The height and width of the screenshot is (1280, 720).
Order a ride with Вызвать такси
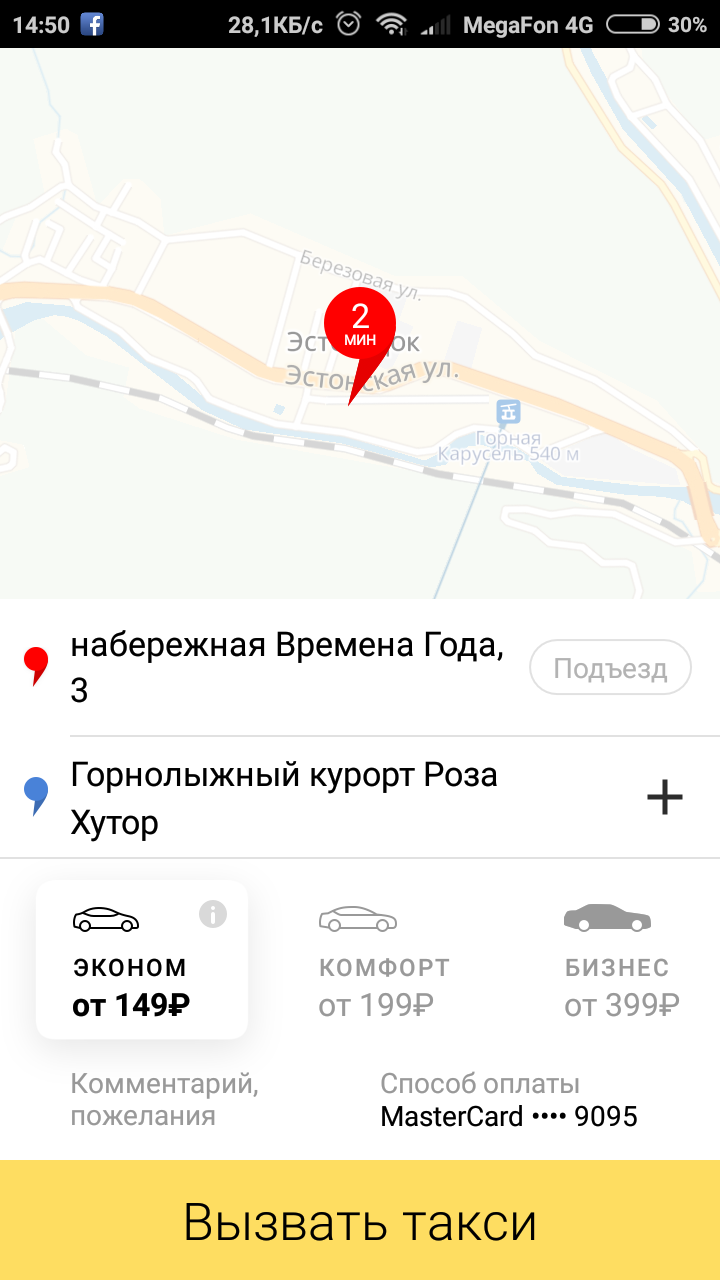[360, 1221]
